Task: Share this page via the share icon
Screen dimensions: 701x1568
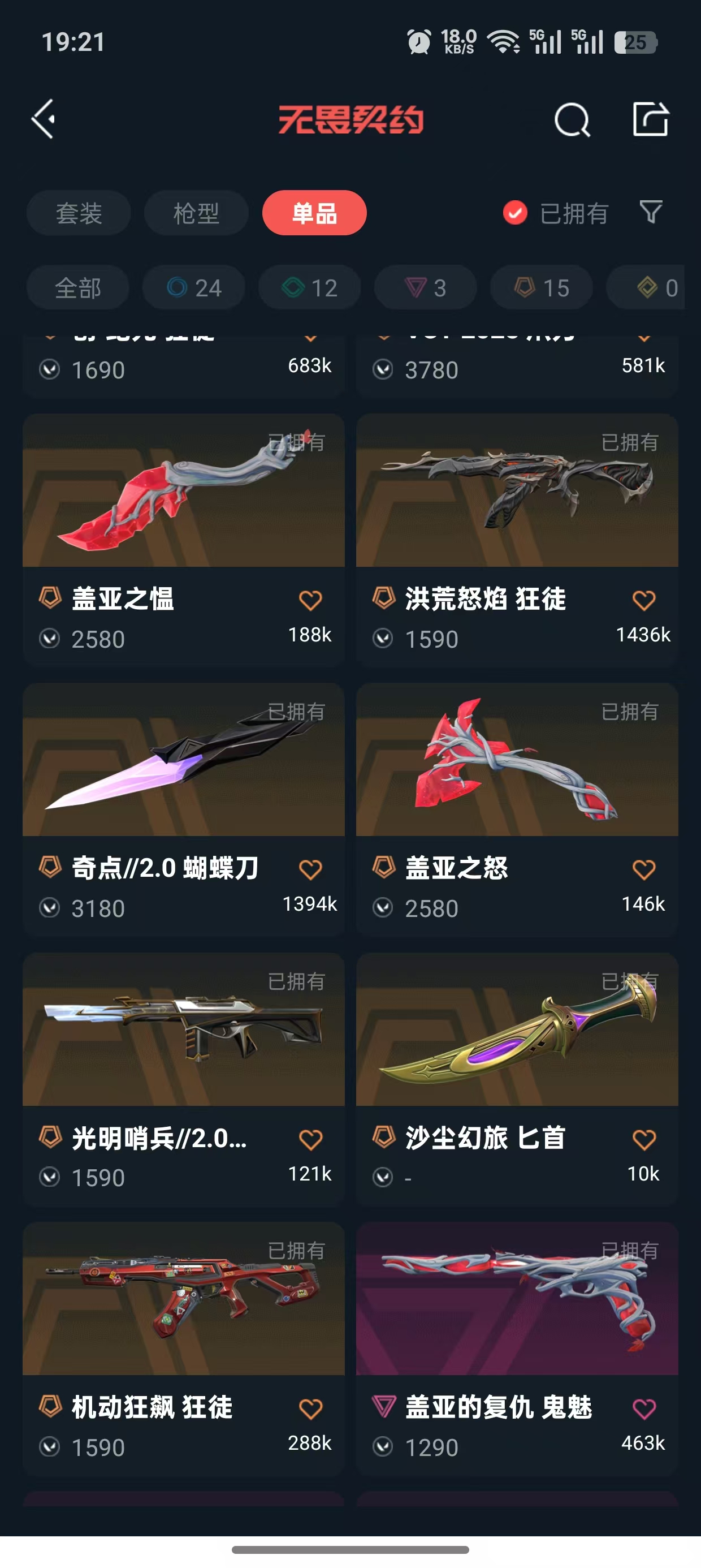Action: pos(651,119)
